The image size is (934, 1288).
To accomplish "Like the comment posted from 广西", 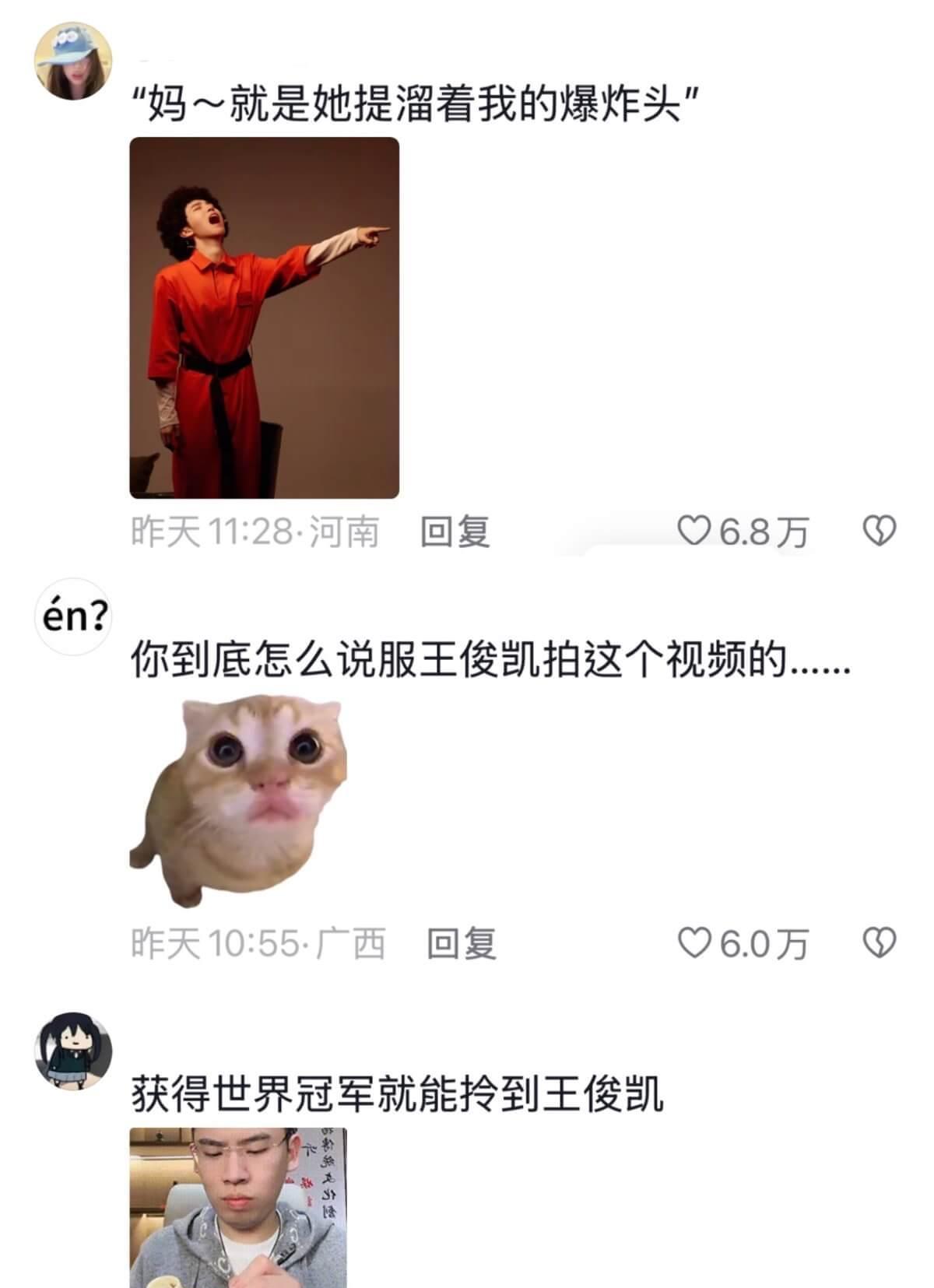I will [693, 943].
